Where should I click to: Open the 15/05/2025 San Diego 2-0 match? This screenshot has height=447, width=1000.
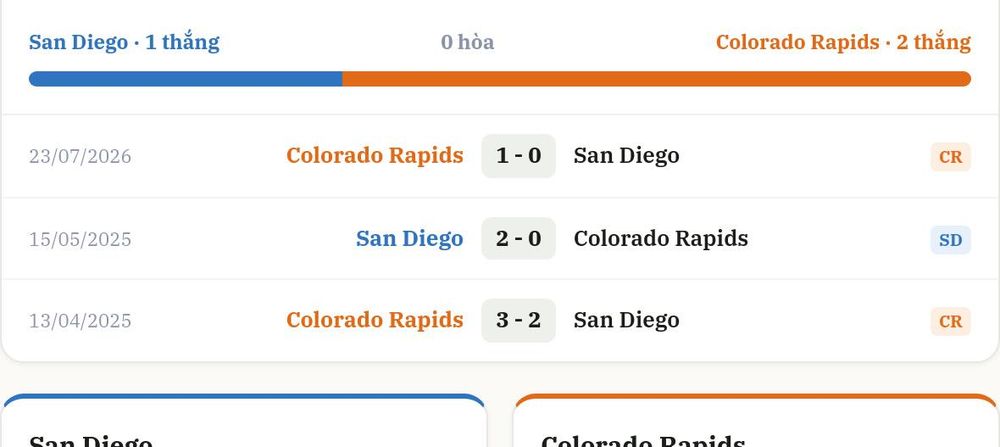500,238
